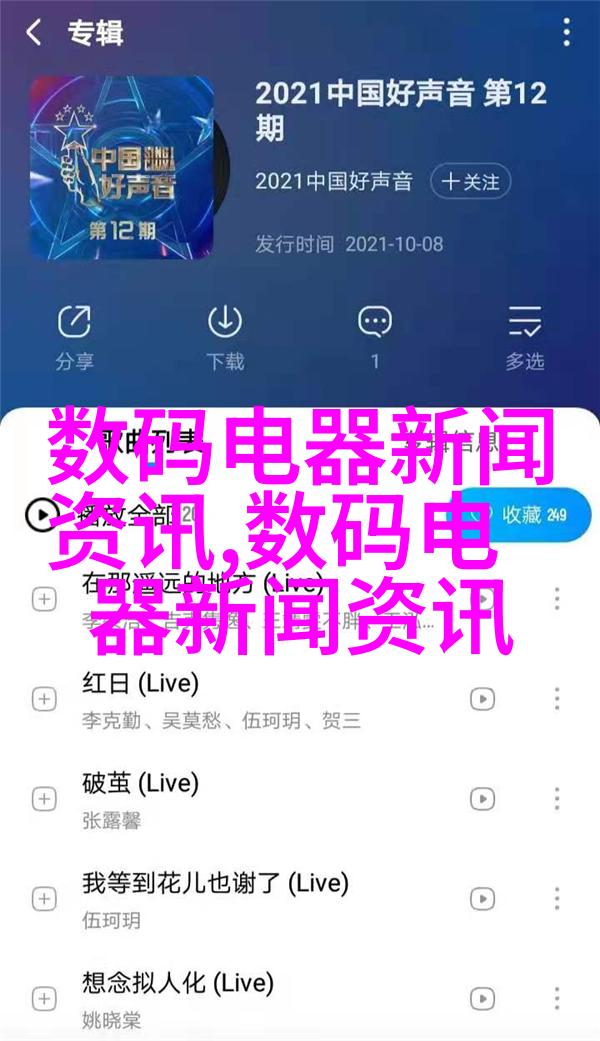This screenshot has width=600, height=1041.
Task: Go back from the album page
Action: coord(36,34)
